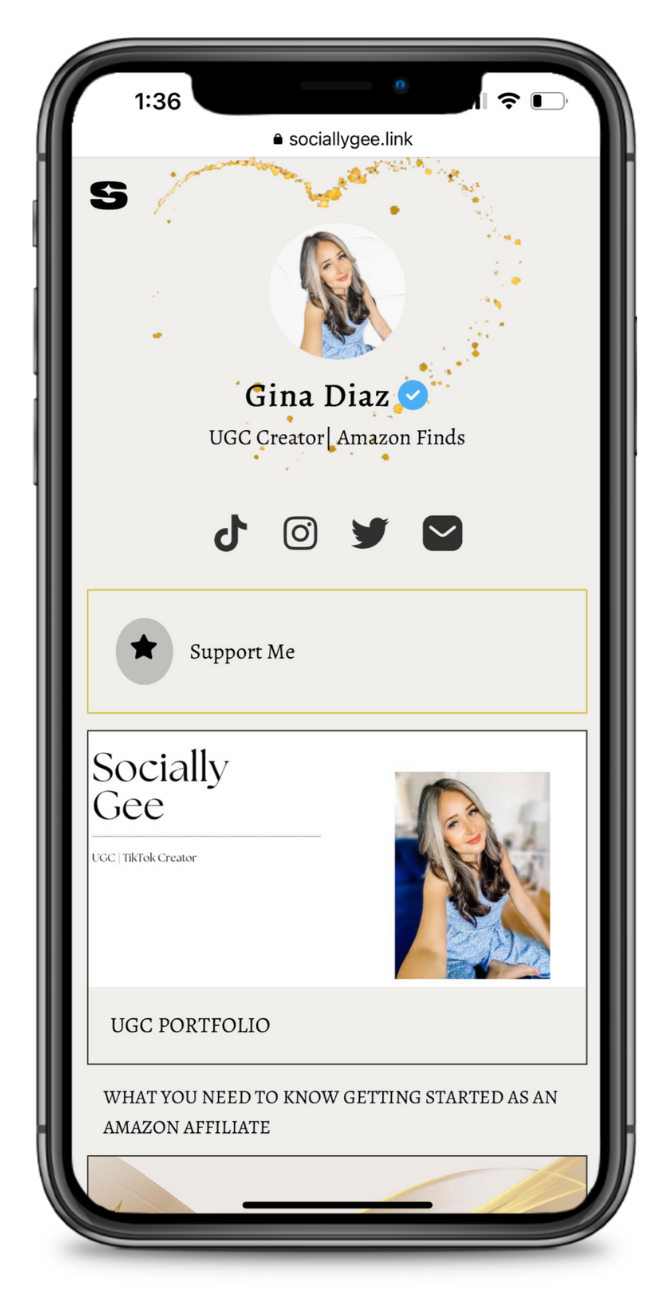Open the UGC PORTFOLIO card
The height and width of the screenshot is (1308, 668).
point(337,897)
